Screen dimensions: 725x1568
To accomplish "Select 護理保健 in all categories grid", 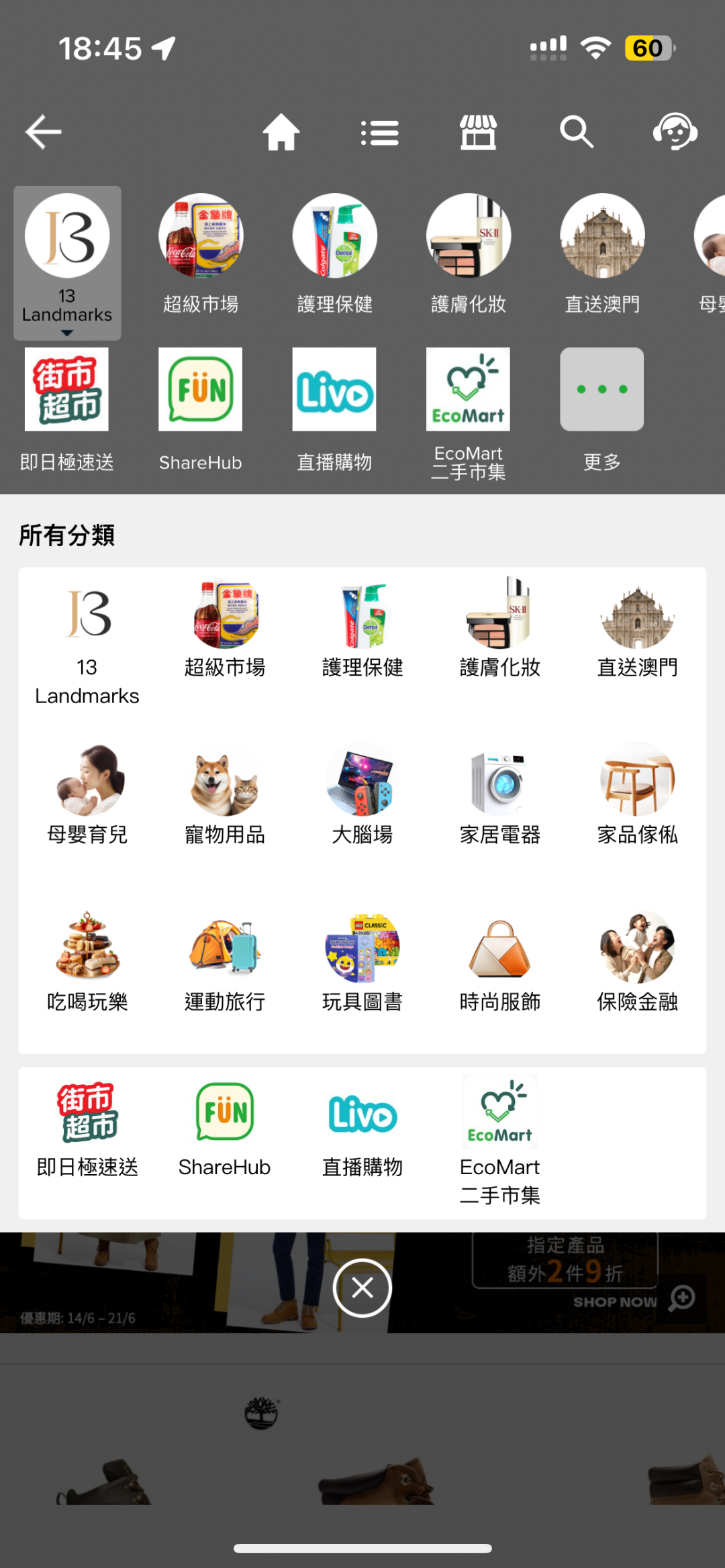I will pos(362,631).
